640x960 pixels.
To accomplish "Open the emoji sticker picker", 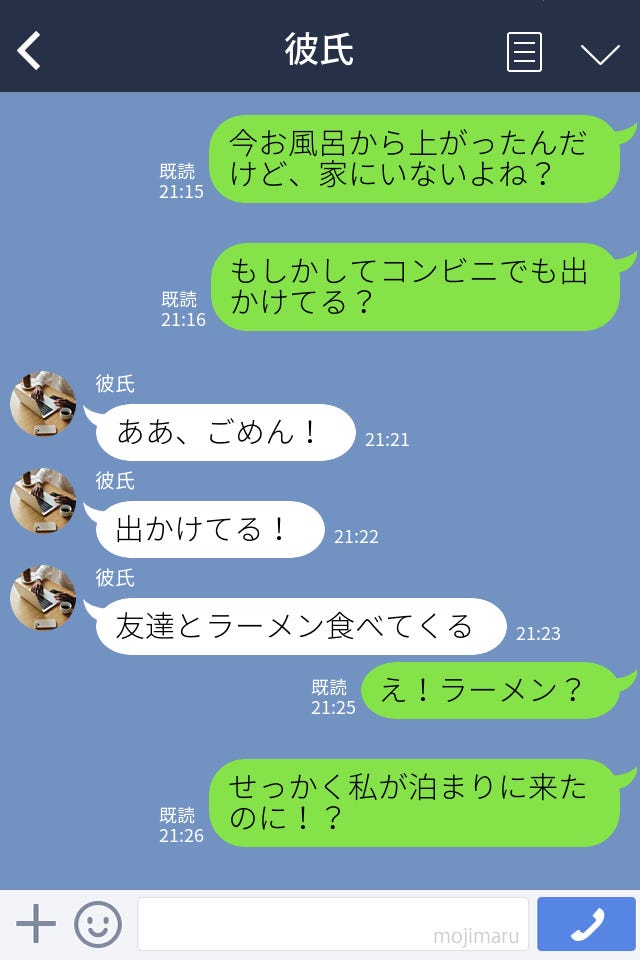I will point(98,924).
